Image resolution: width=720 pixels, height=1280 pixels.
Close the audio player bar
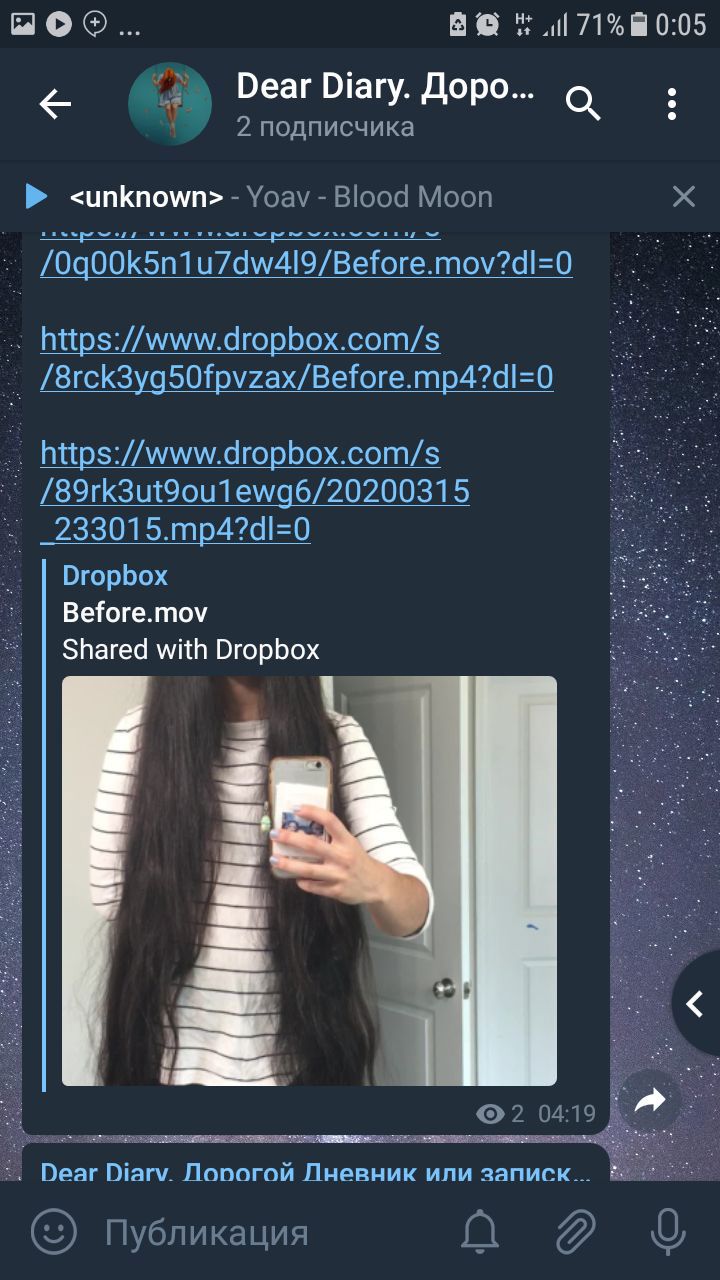683,196
